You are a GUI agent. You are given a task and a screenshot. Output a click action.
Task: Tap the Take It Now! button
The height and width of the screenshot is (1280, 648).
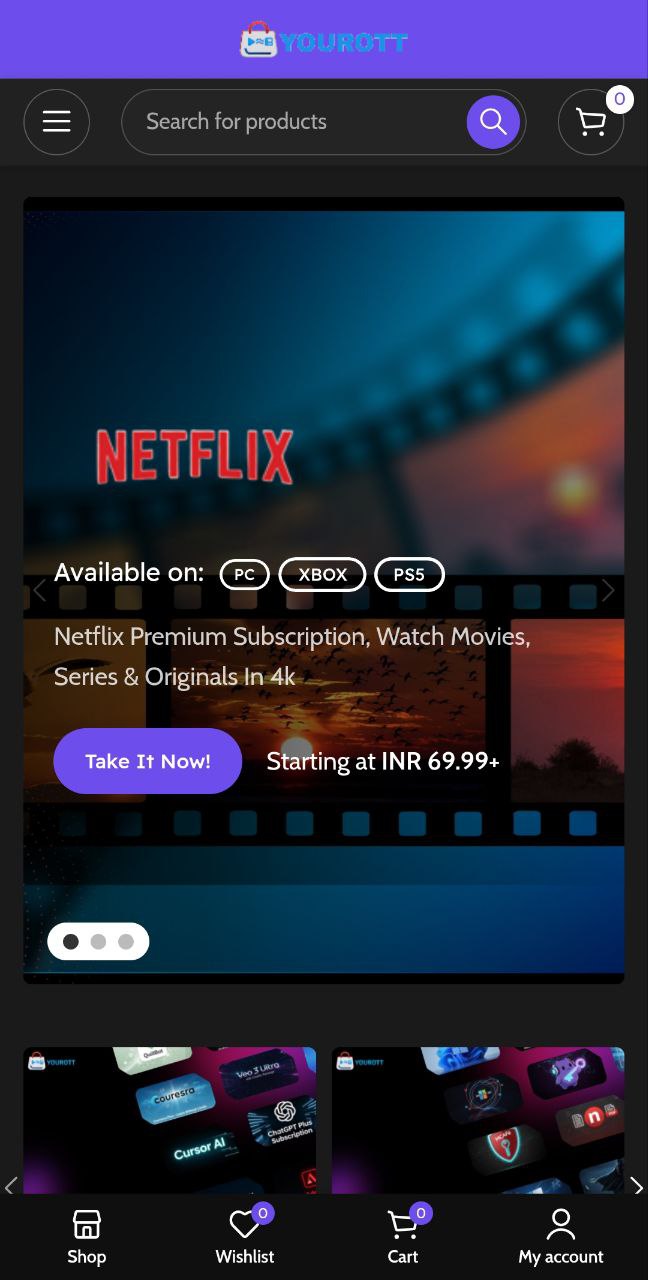tap(148, 761)
